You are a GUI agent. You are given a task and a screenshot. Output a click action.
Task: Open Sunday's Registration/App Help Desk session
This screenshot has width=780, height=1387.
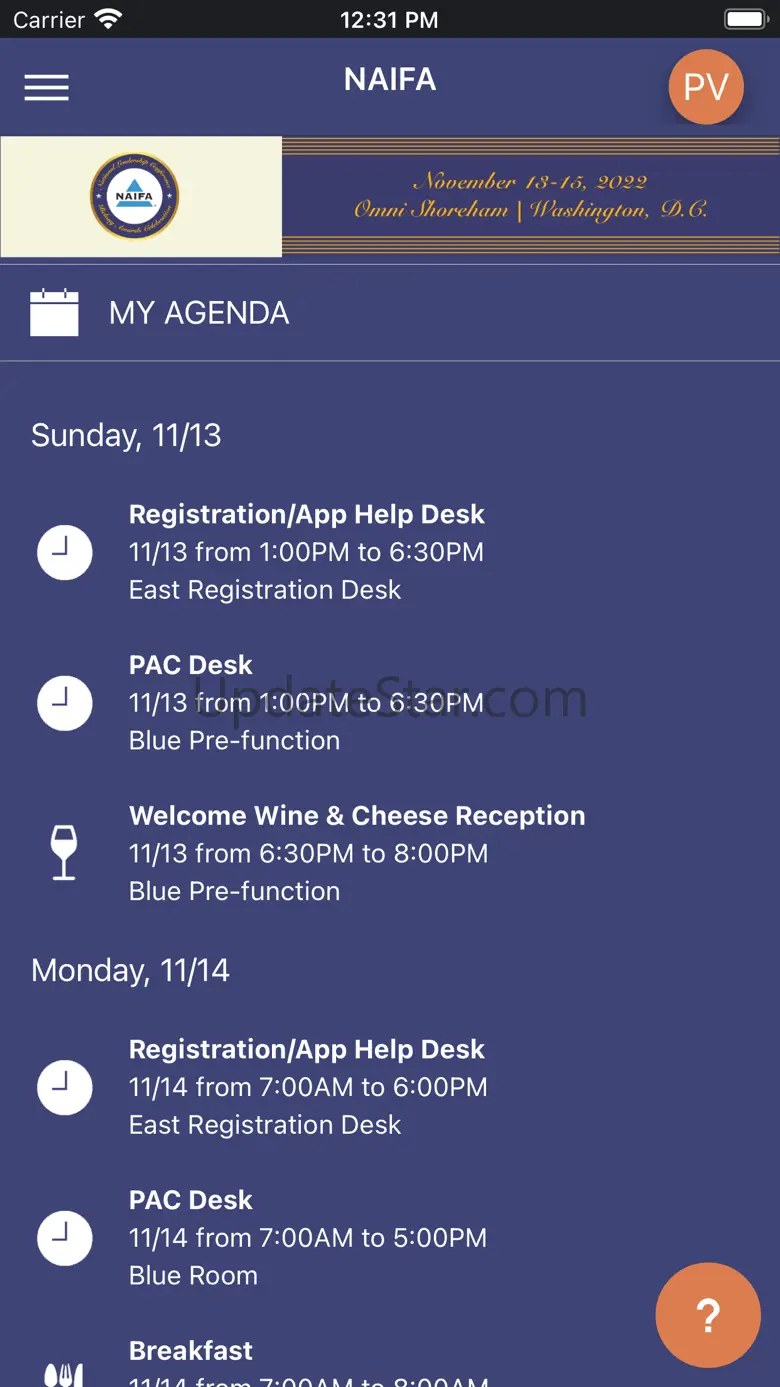(306, 552)
